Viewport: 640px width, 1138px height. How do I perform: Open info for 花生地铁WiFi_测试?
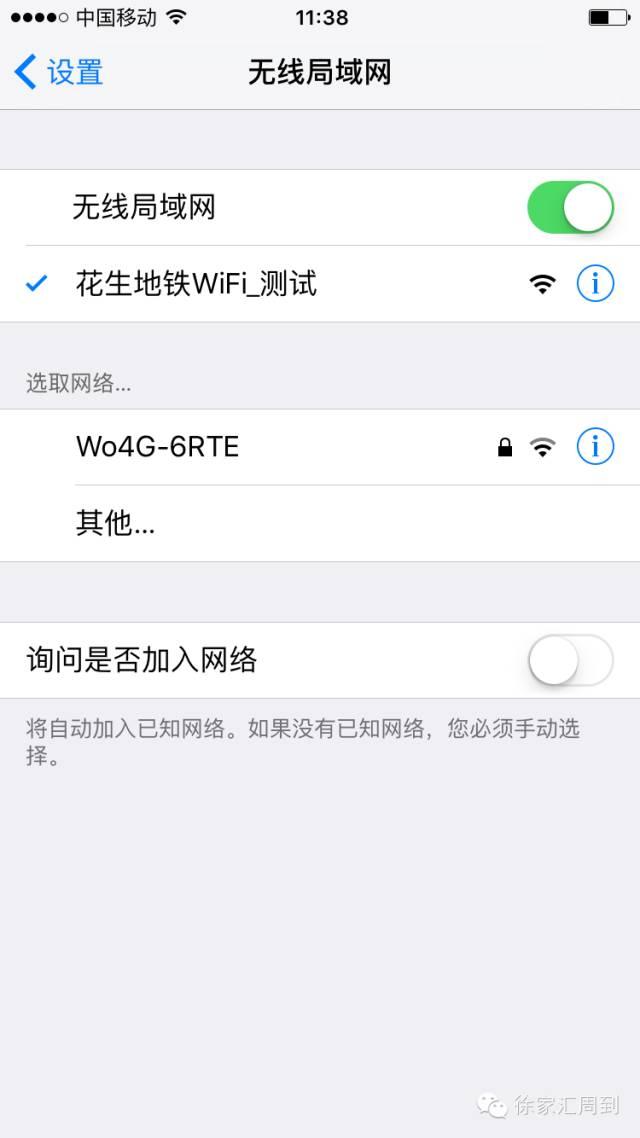click(x=595, y=285)
